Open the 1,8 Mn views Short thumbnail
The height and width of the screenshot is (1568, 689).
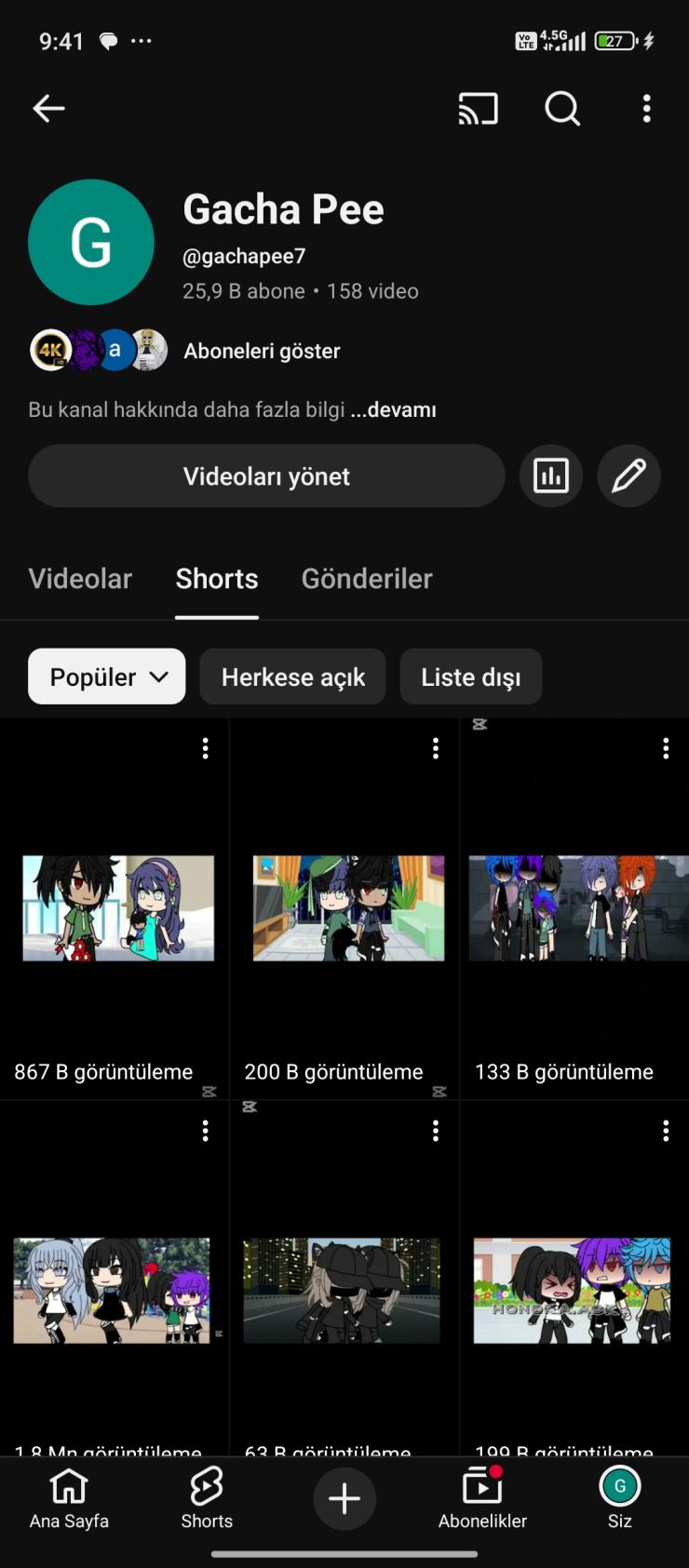coord(112,1291)
